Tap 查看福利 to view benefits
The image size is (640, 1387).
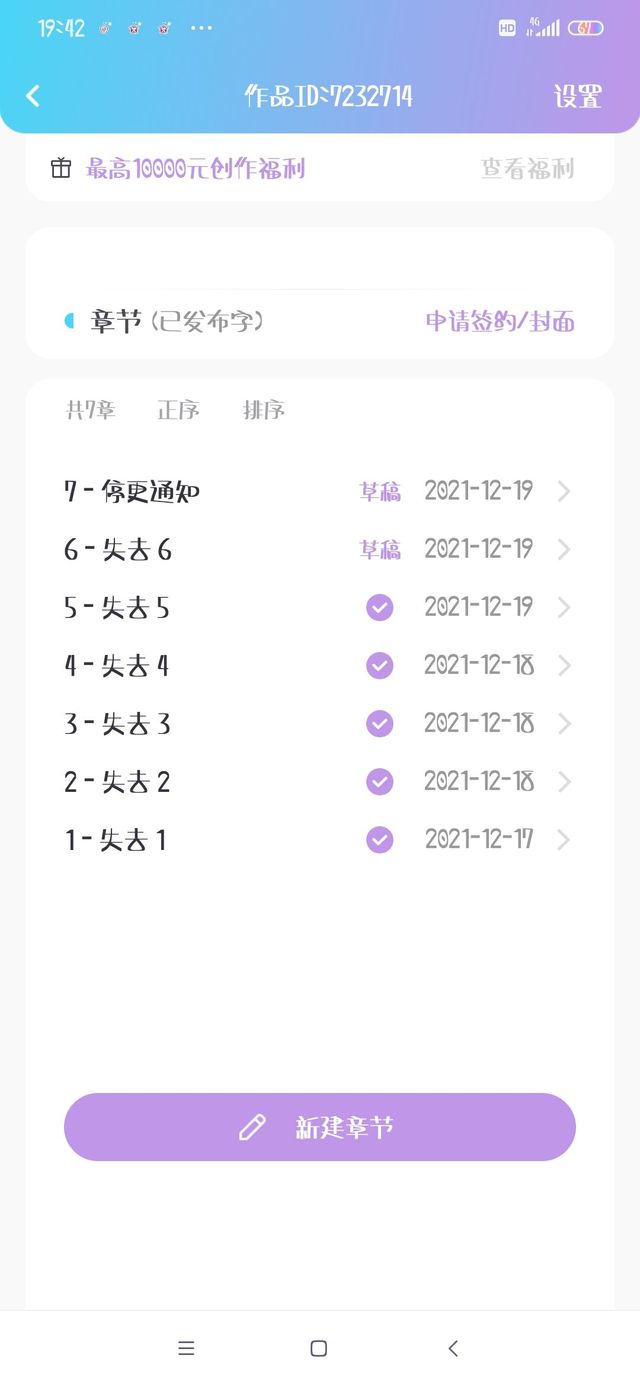click(528, 168)
